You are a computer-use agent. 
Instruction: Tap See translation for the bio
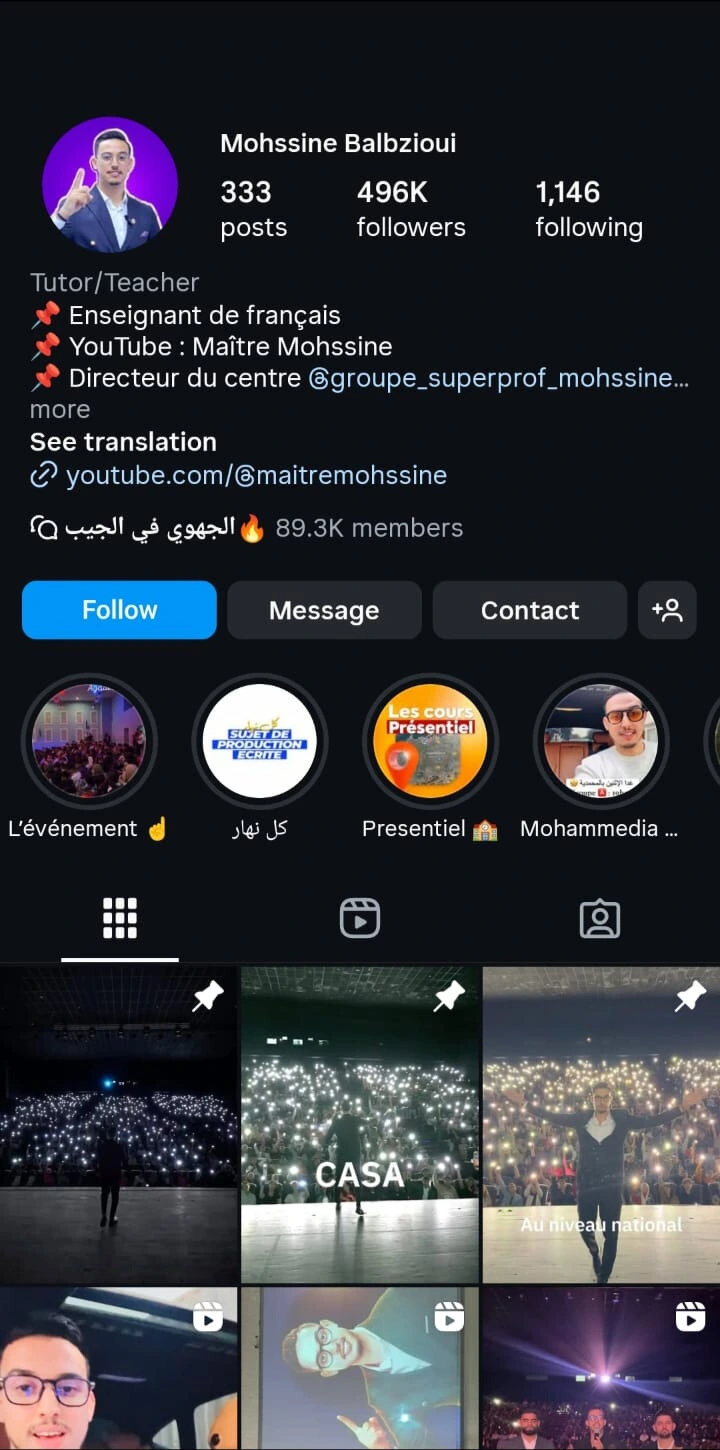click(123, 442)
